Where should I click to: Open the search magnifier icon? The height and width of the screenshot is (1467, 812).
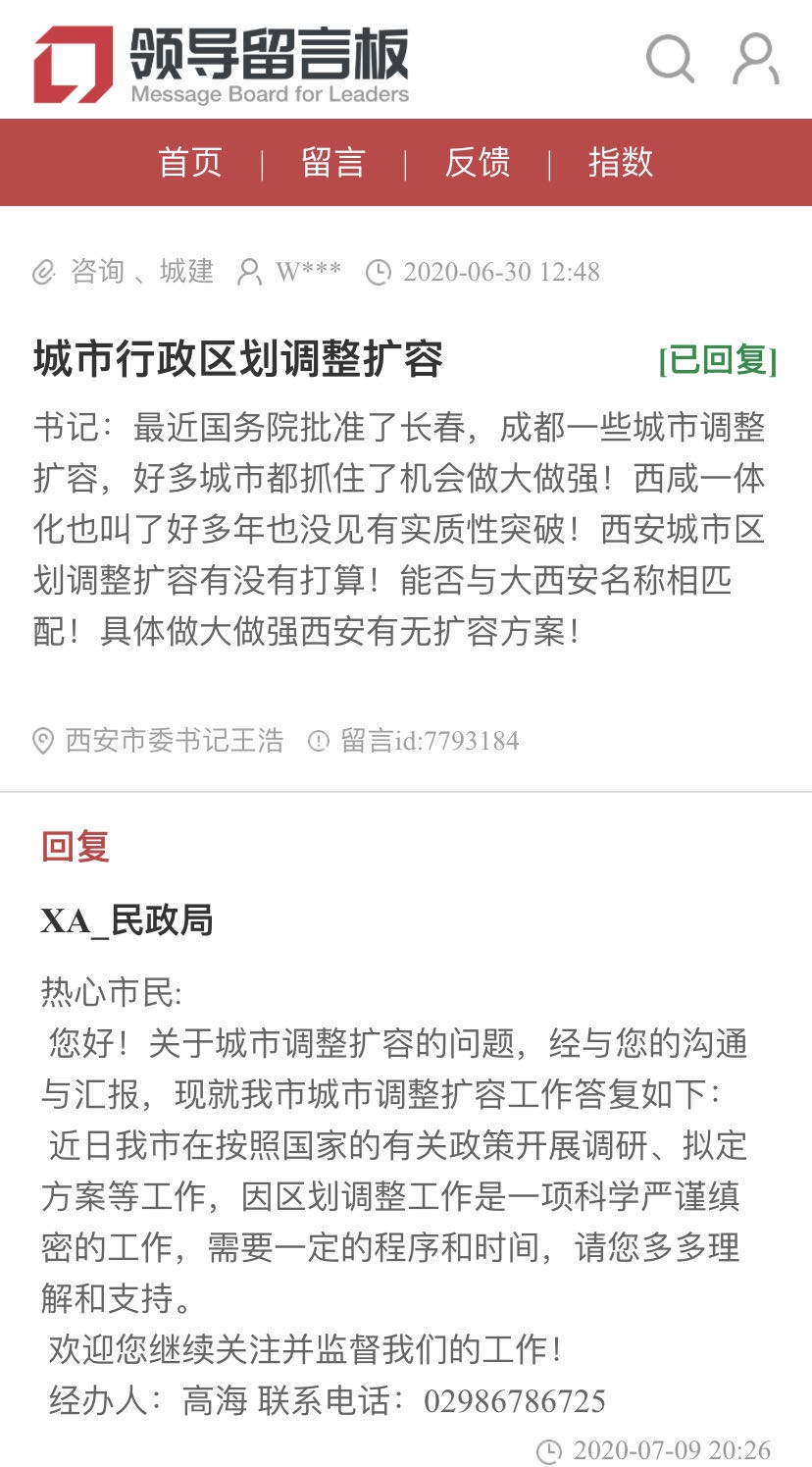[x=671, y=59]
